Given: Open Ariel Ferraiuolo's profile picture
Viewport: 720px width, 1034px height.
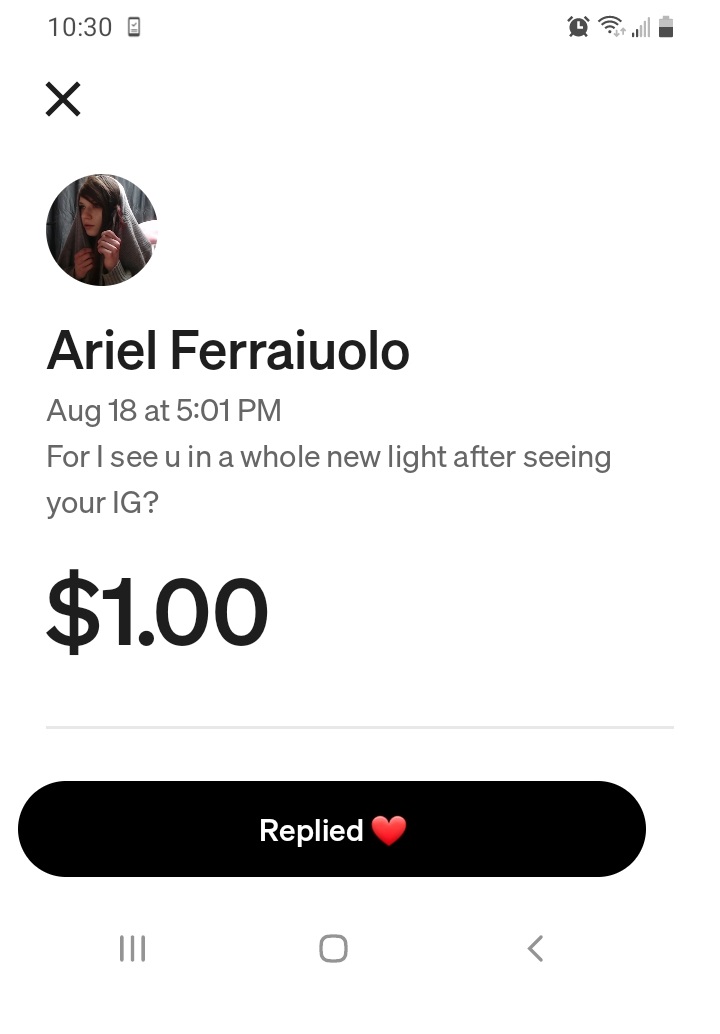Looking at the screenshot, I should point(102,230).
